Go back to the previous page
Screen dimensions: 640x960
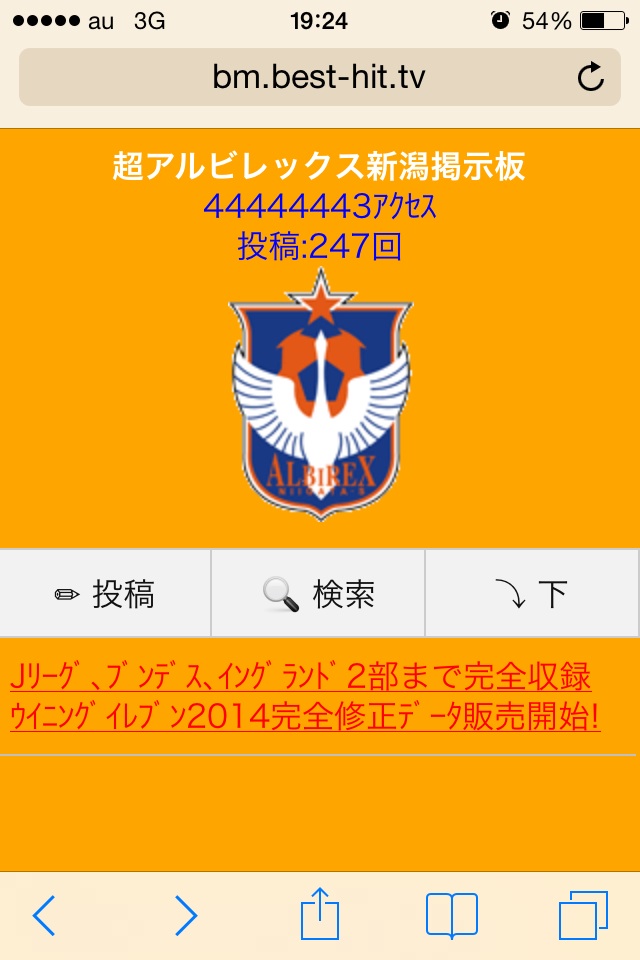click(x=45, y=914)
